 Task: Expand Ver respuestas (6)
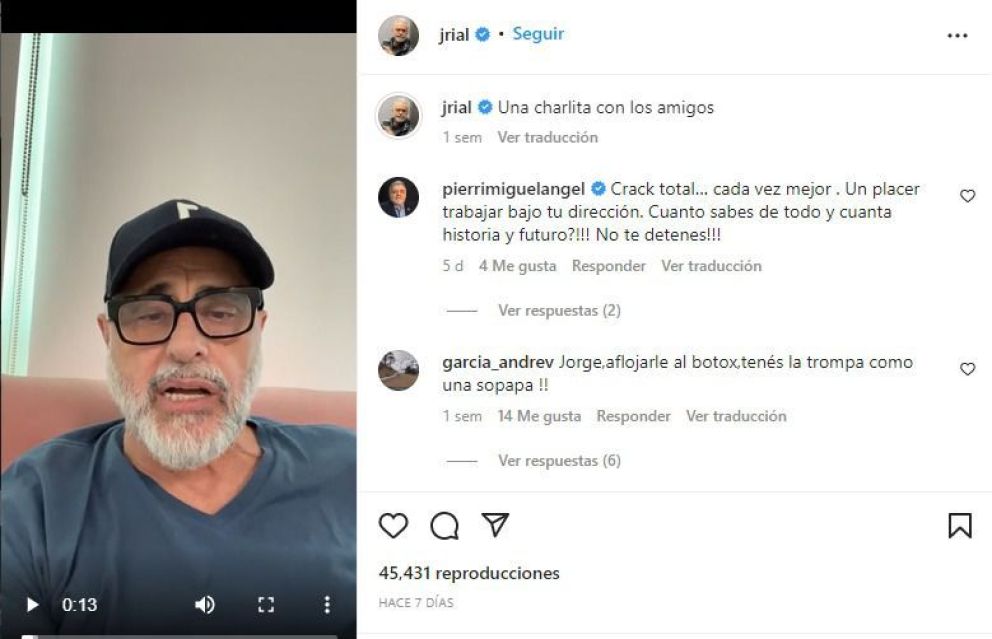point(559,461)
